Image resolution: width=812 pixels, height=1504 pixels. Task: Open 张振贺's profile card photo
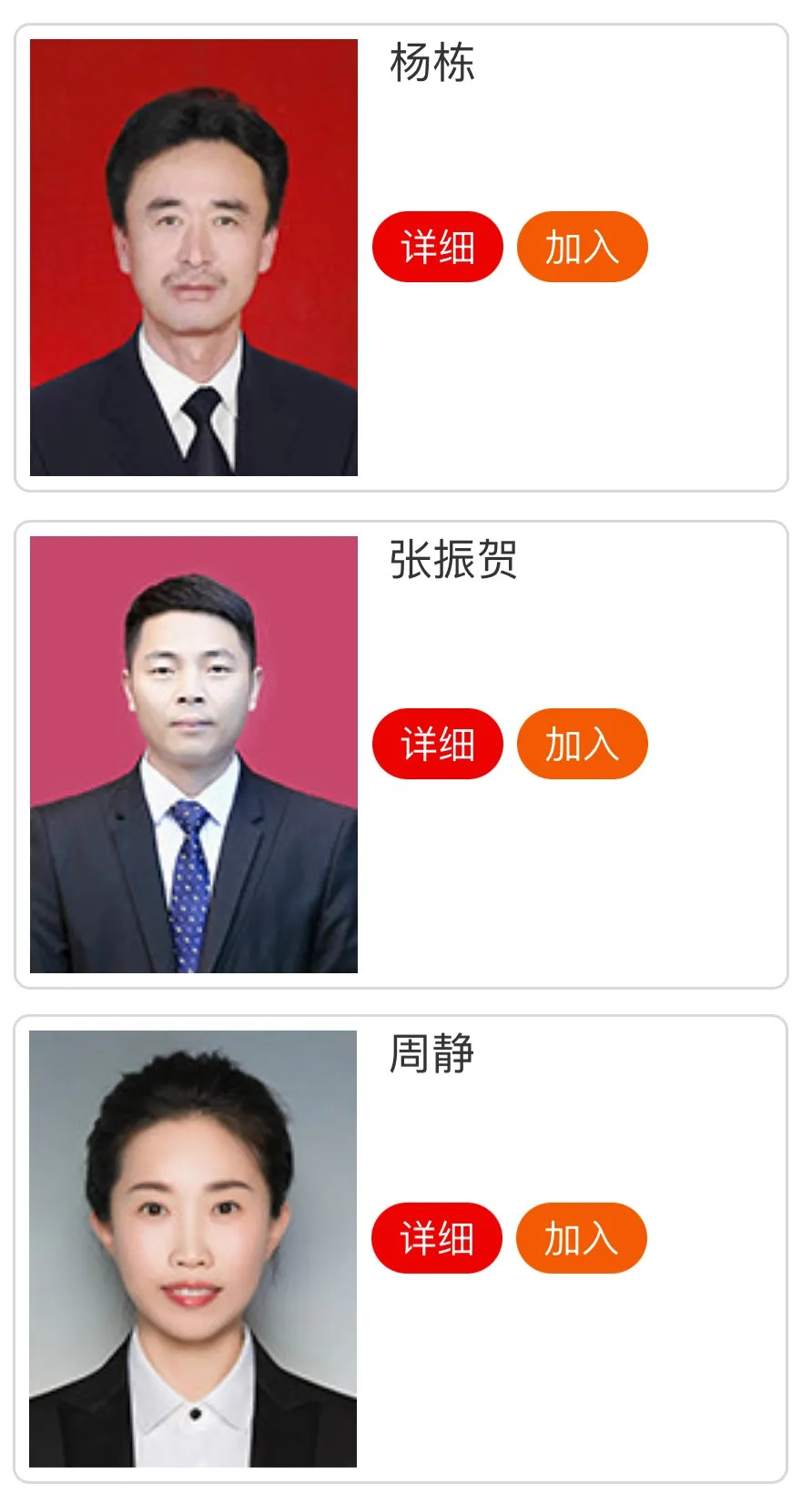(194, 754)
